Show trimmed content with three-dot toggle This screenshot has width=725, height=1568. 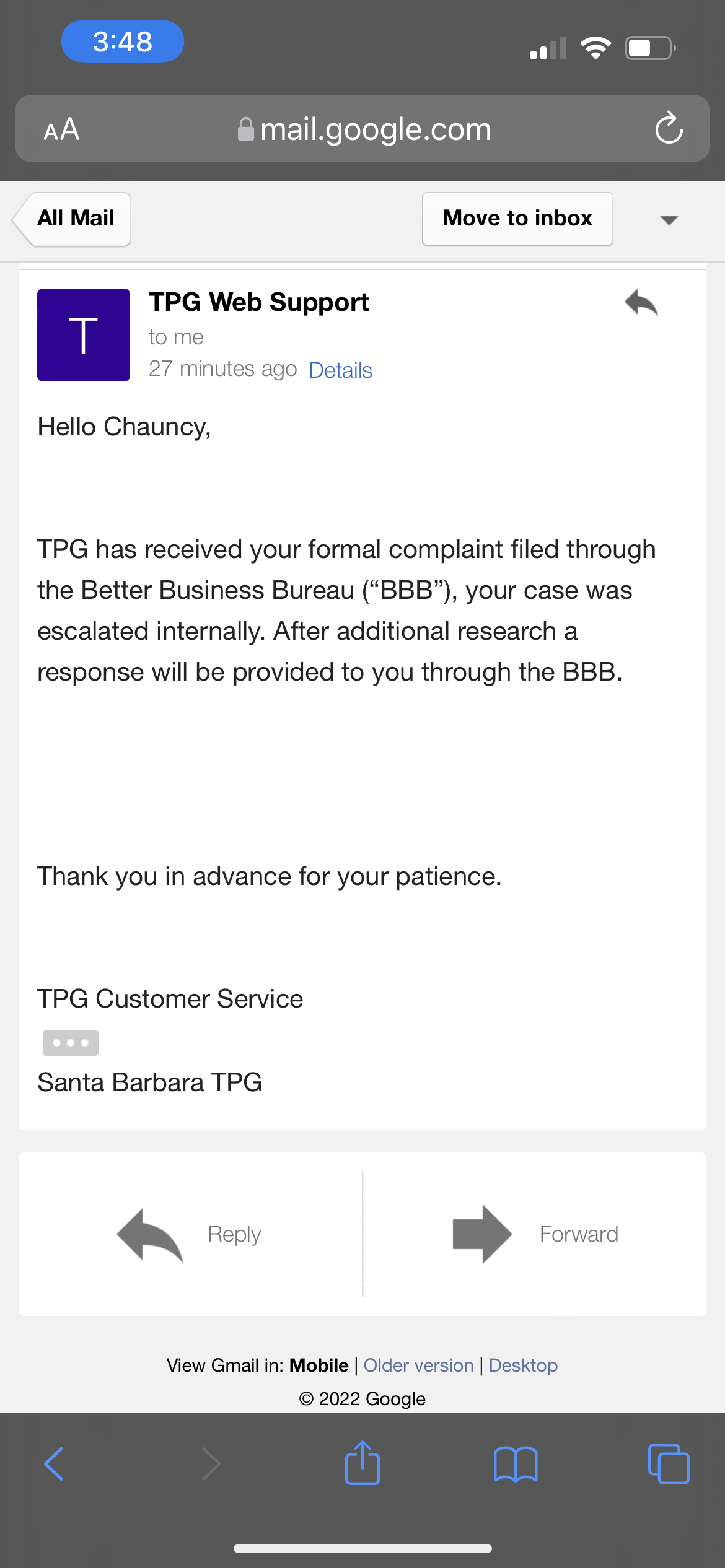tap(70, 1042)
